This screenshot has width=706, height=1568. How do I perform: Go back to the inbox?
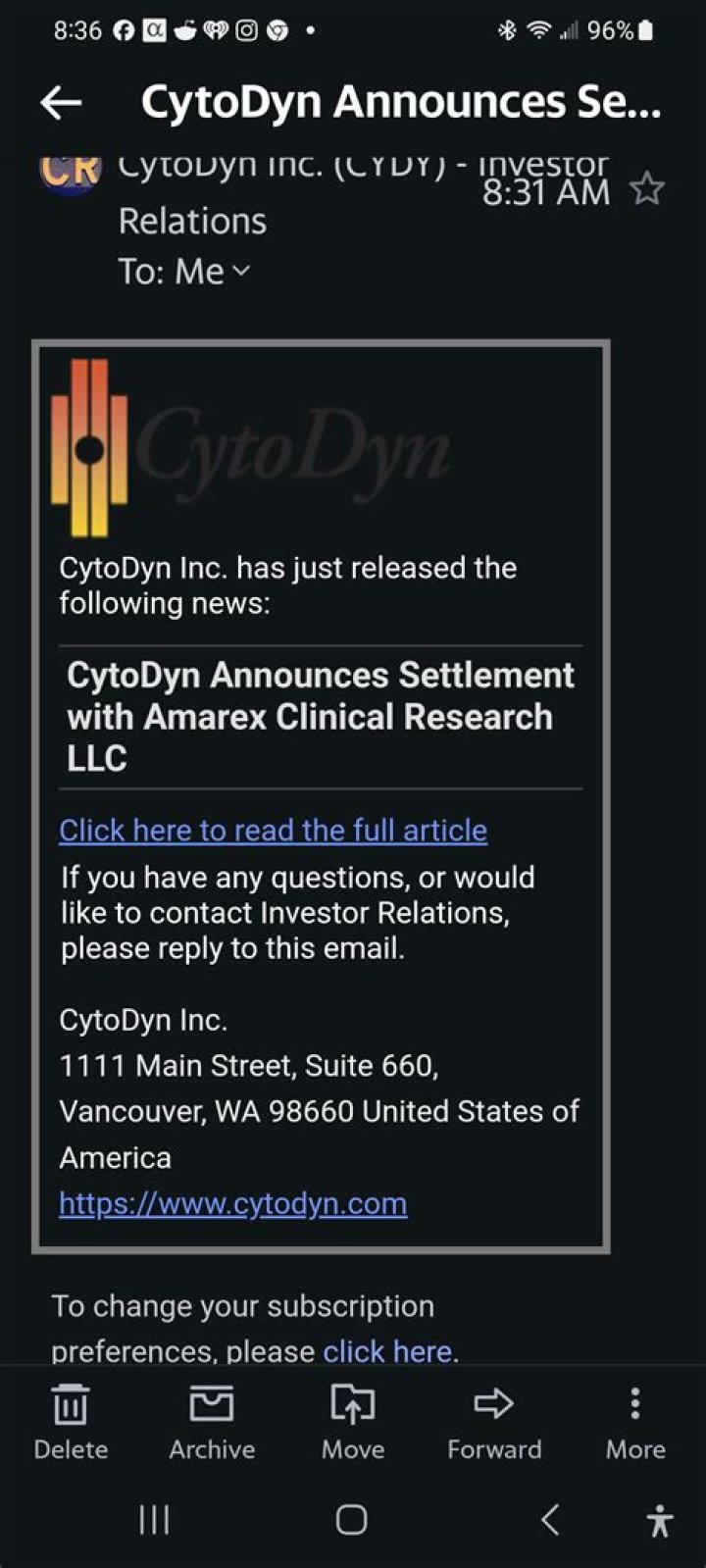61,102
